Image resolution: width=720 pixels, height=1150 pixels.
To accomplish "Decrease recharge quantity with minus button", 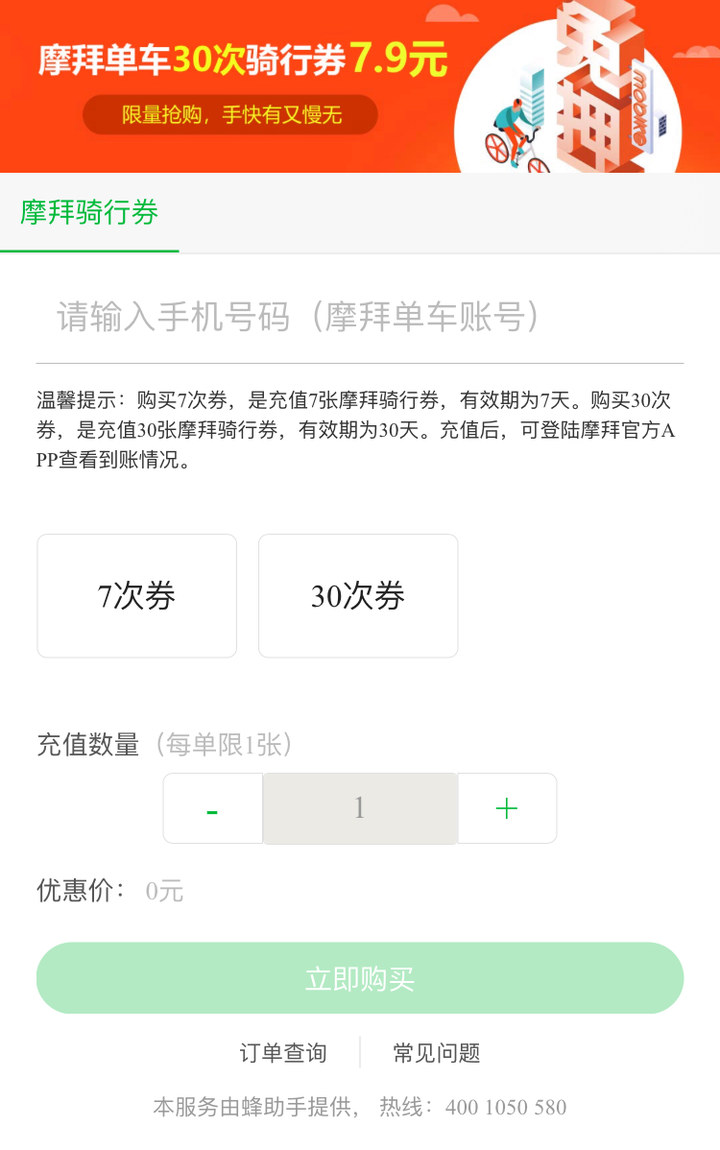I will click(x=213, y=808).
